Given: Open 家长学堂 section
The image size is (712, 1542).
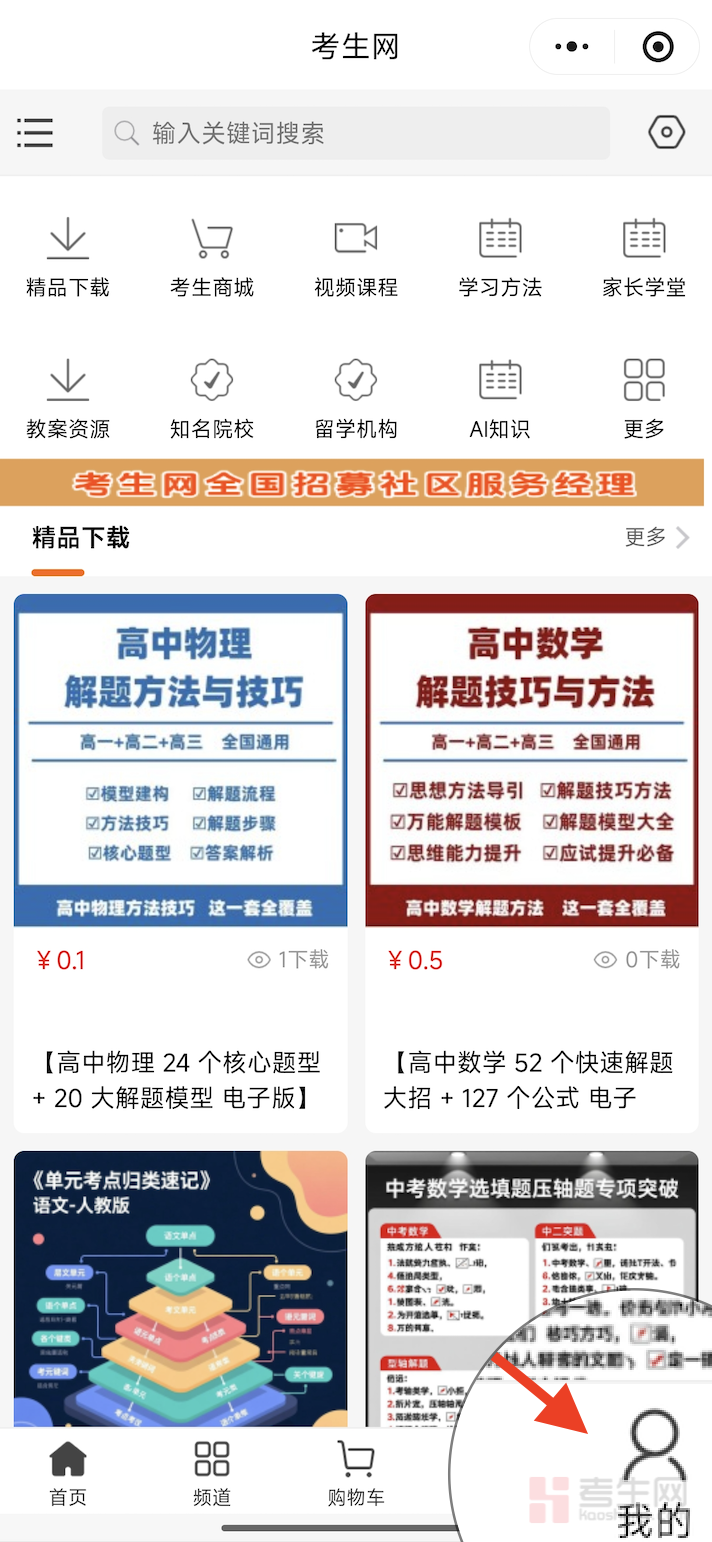Looking at the screenshot, I should [644, 257].
